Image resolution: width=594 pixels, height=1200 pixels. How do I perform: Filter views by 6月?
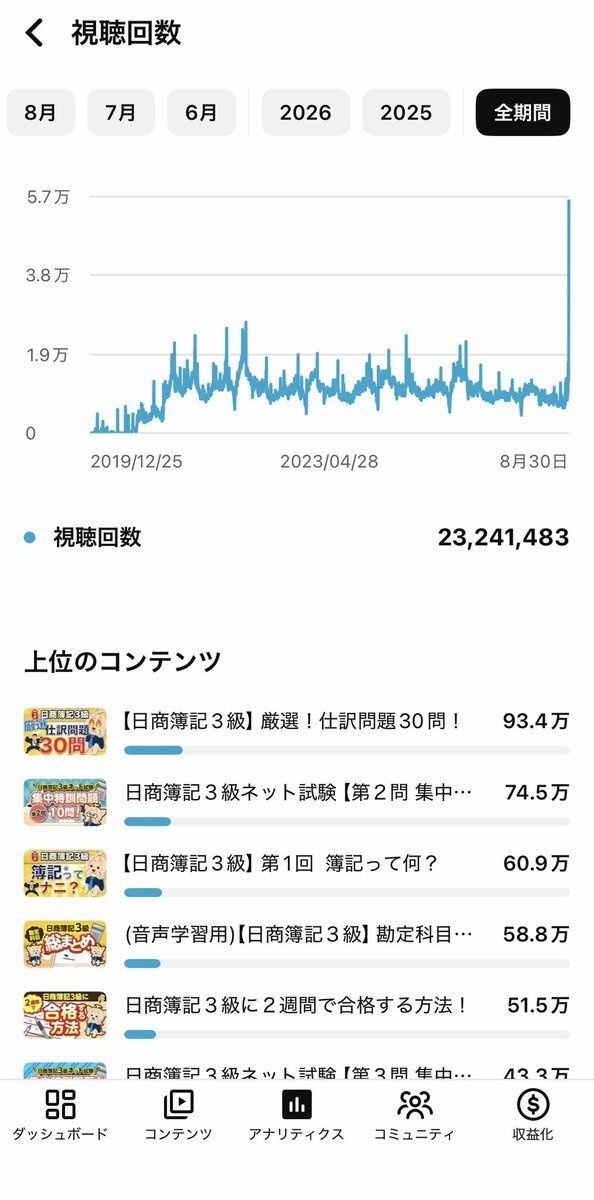pos(201,112)
